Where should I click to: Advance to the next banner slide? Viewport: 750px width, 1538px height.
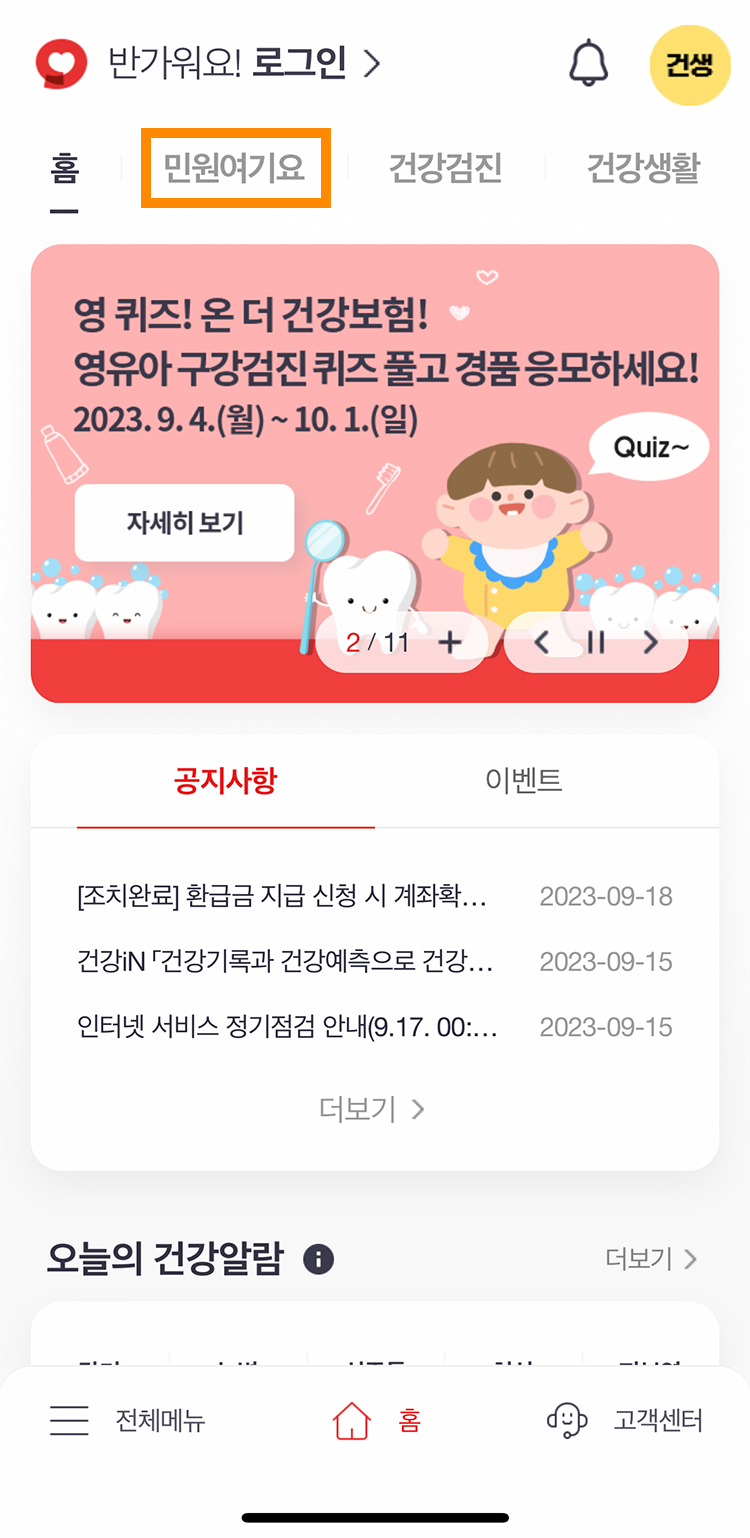pos(651,643)
